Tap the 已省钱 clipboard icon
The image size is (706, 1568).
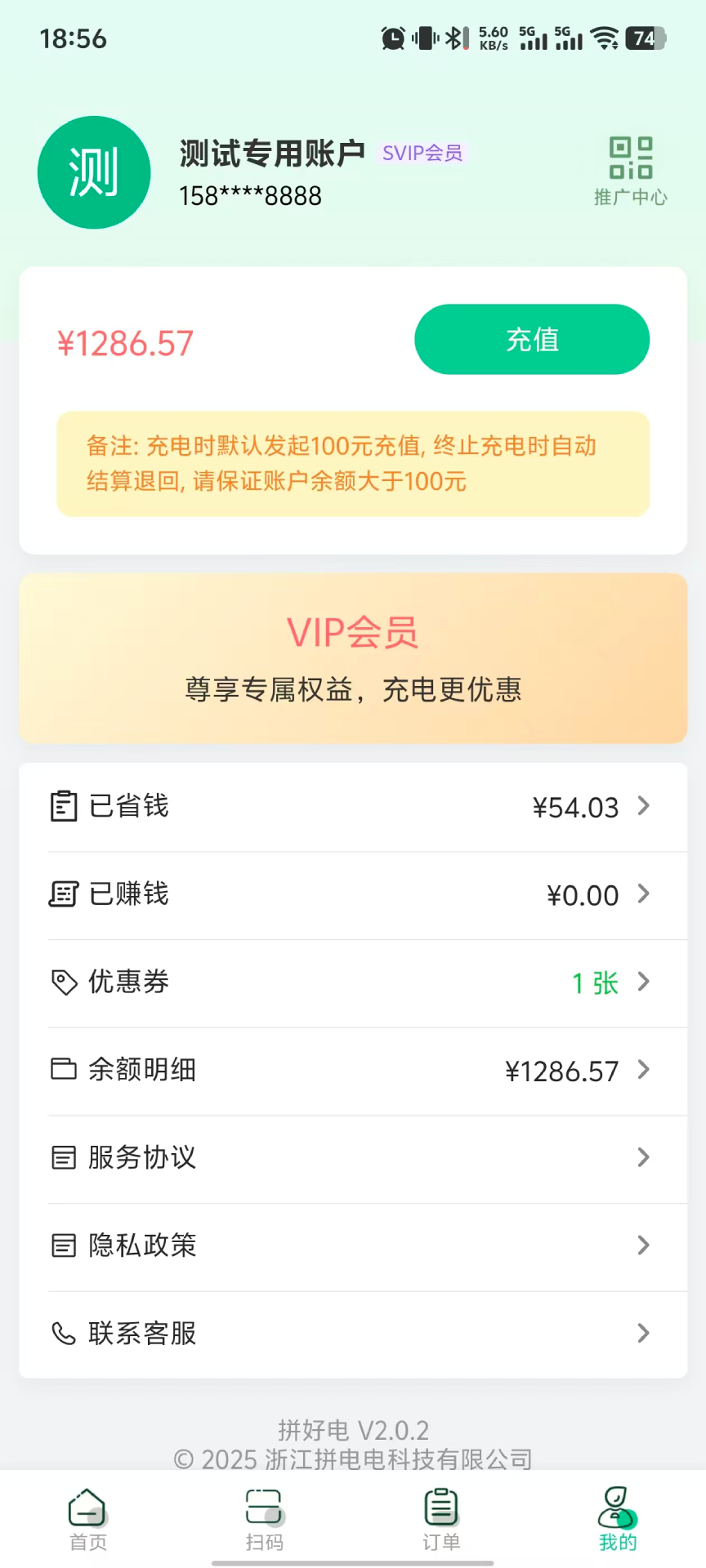click(x=64, y=806)
